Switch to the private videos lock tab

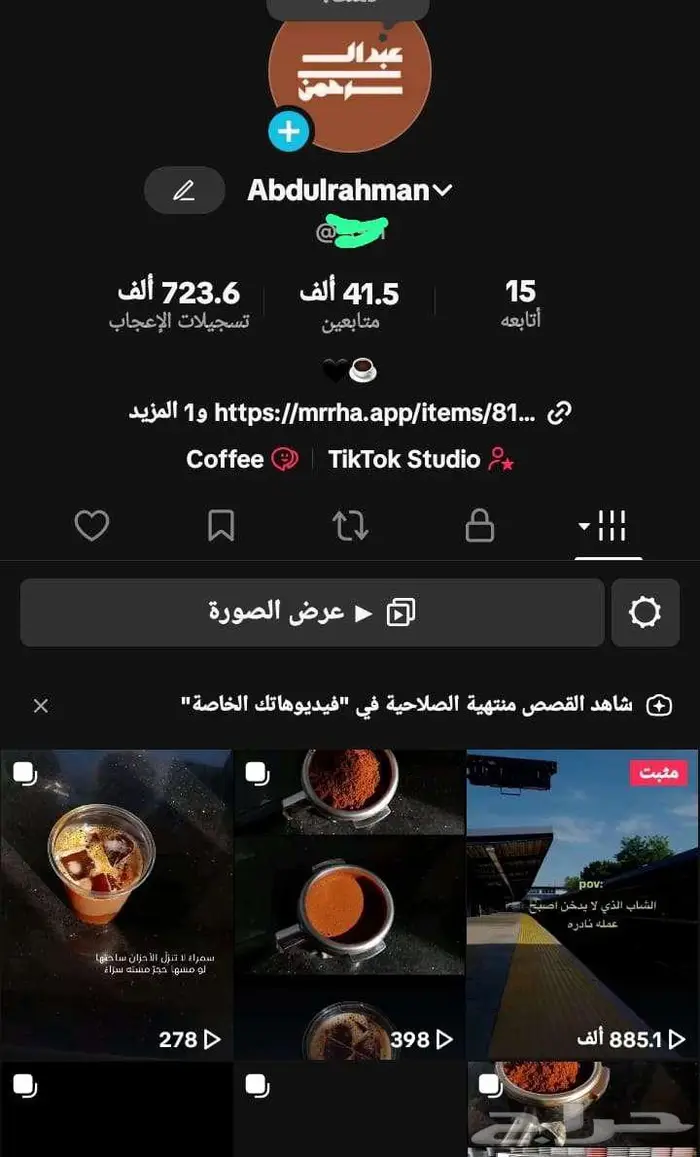click(480, 526)
